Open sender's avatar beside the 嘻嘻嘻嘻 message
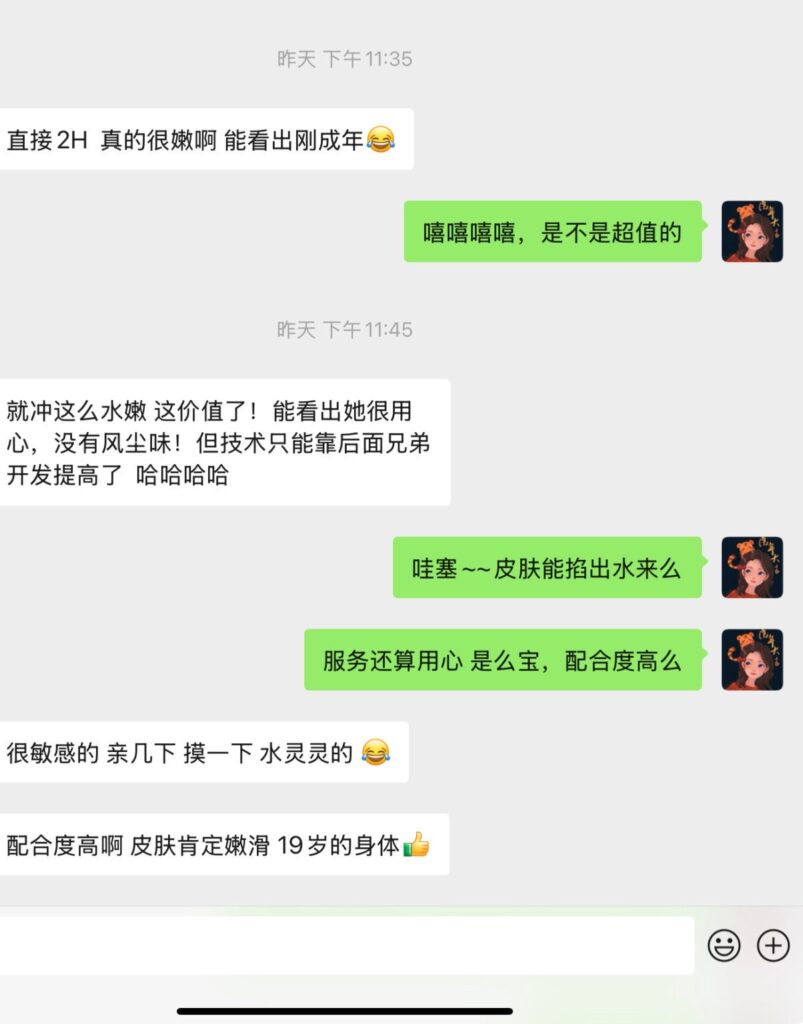This screenshot has height=1024, width=803. point(752,232)
